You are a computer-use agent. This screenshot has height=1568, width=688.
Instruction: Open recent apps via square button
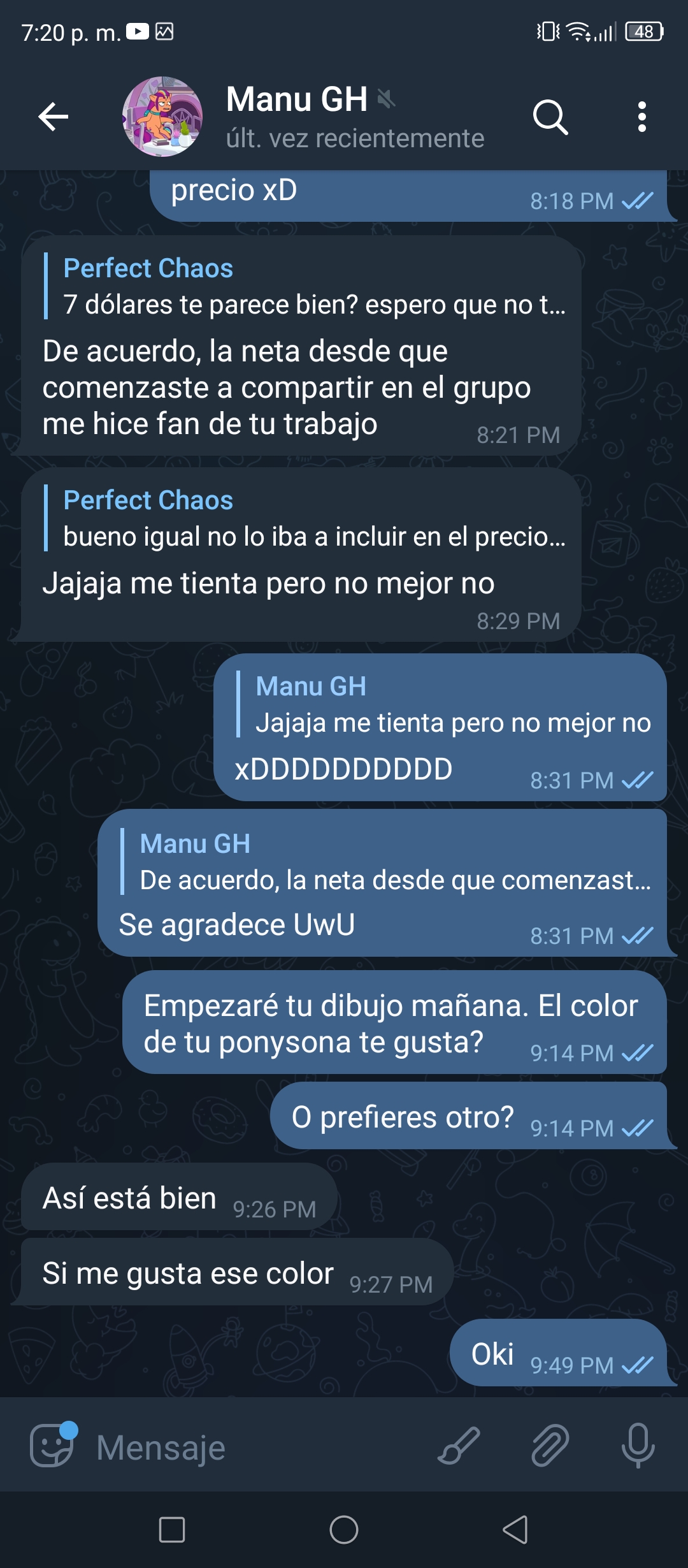click(172, 1530)
